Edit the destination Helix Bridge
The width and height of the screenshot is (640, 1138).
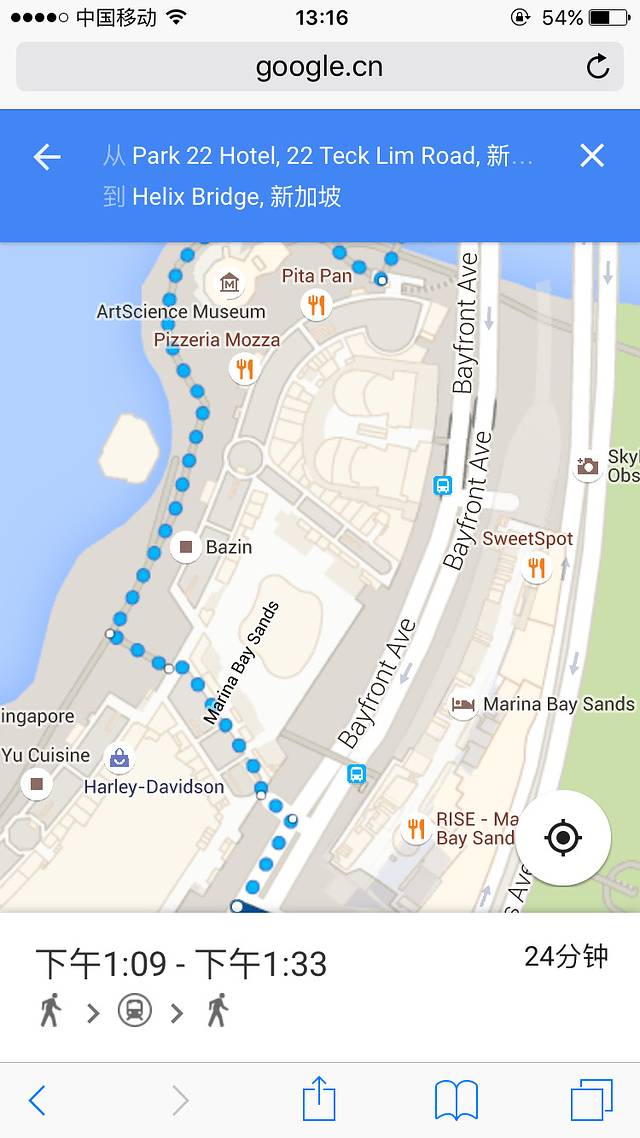237,197
